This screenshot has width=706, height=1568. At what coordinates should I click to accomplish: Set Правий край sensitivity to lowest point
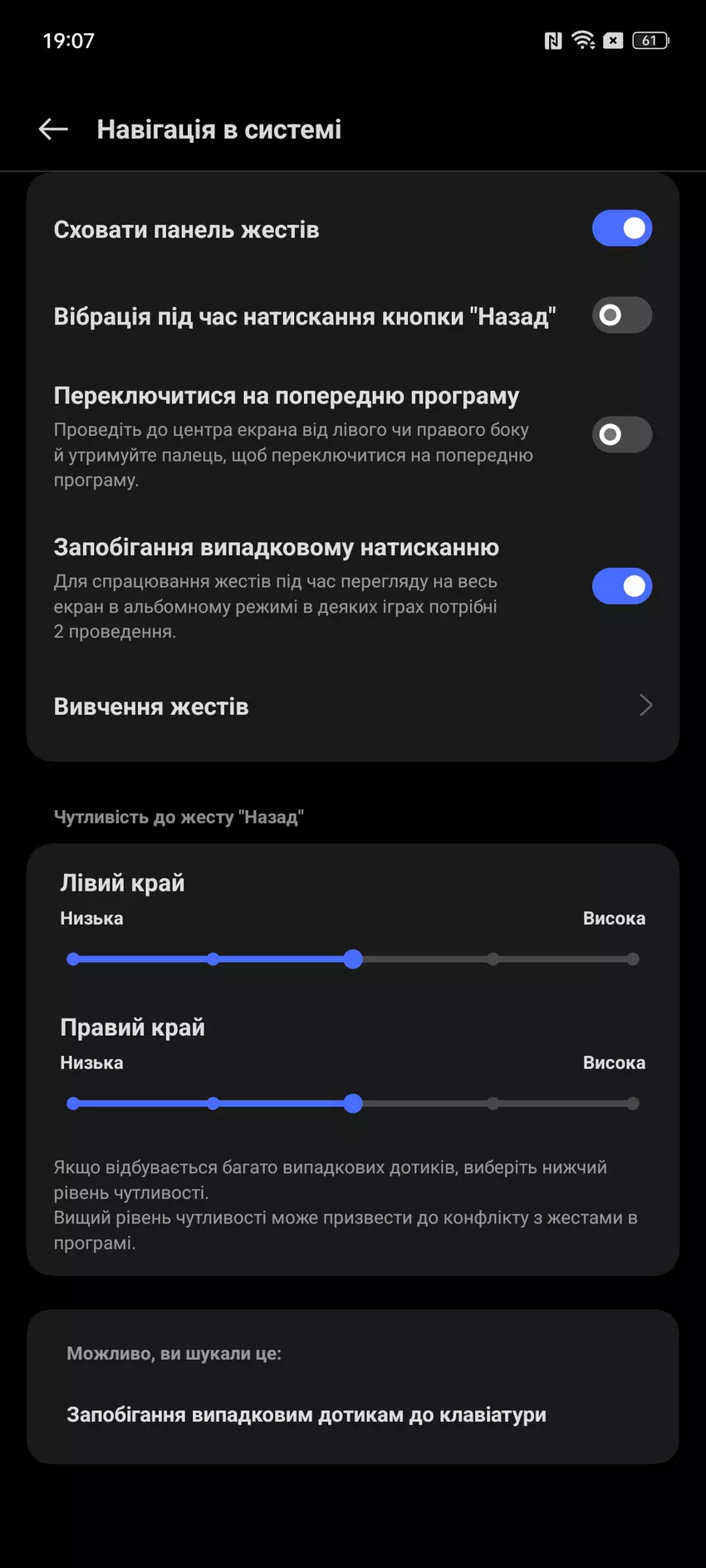pos(73,1104)
